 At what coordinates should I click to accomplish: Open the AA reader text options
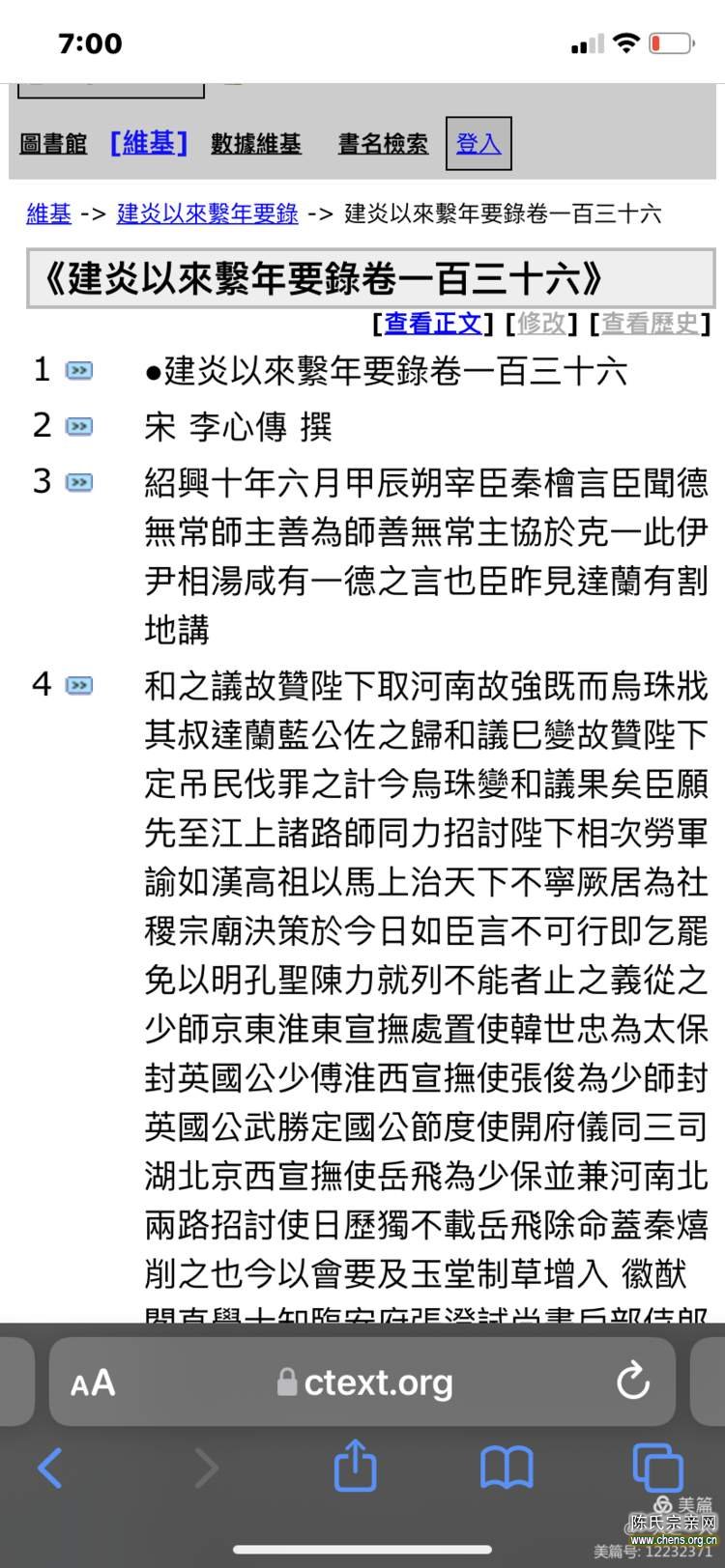click(93, 1383)
